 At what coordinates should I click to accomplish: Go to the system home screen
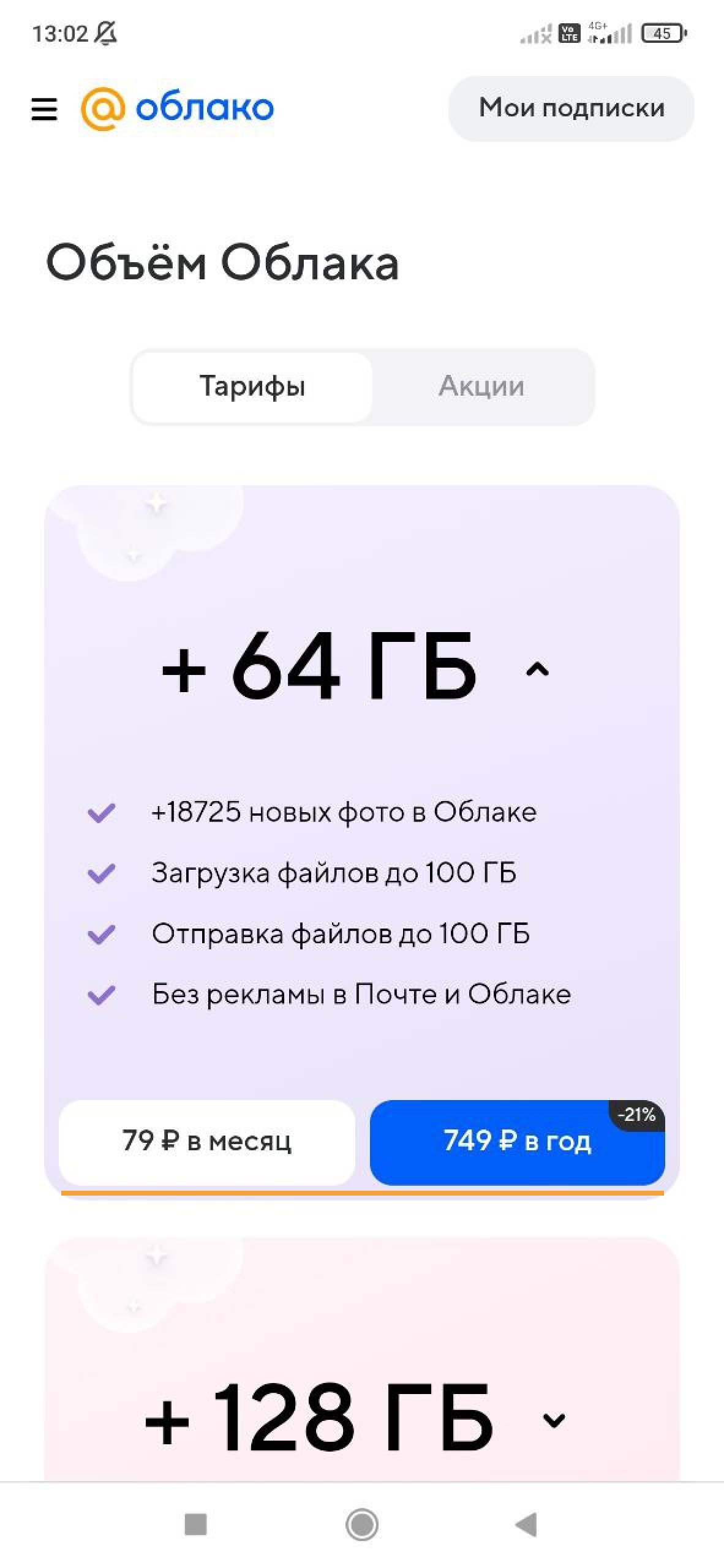362,1525
